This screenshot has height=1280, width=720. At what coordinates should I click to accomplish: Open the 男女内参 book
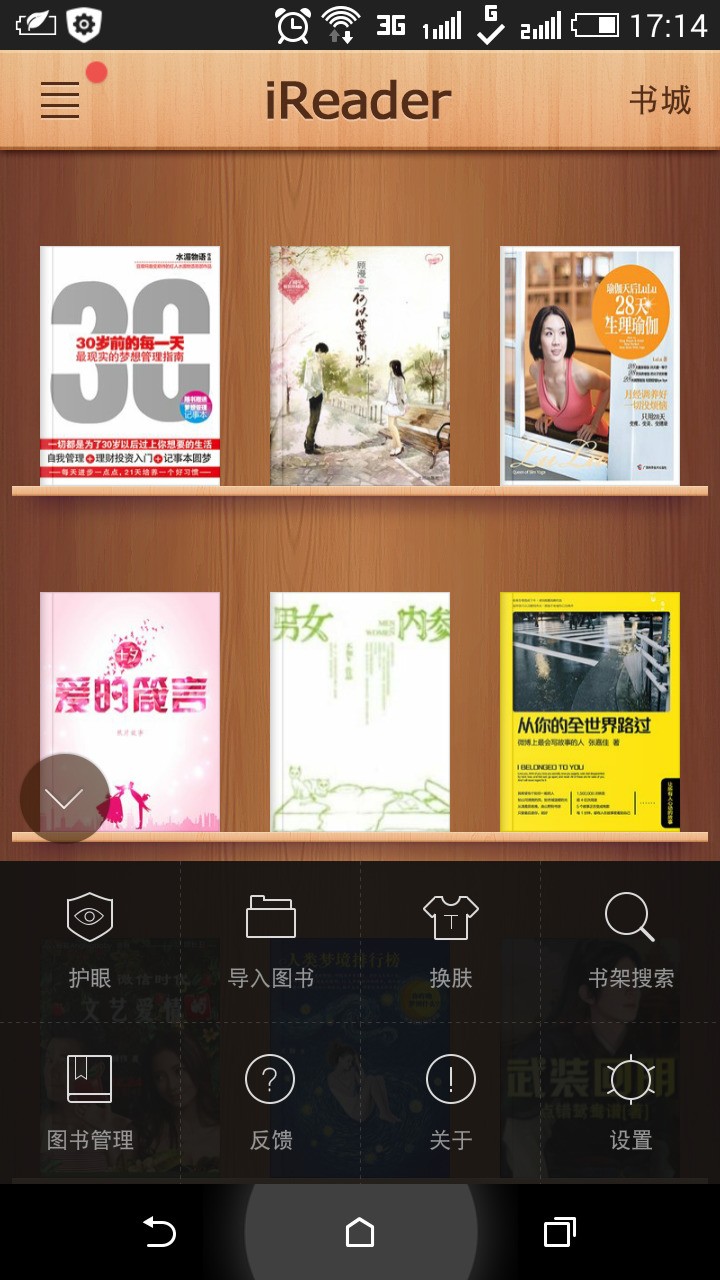point(360,712)
